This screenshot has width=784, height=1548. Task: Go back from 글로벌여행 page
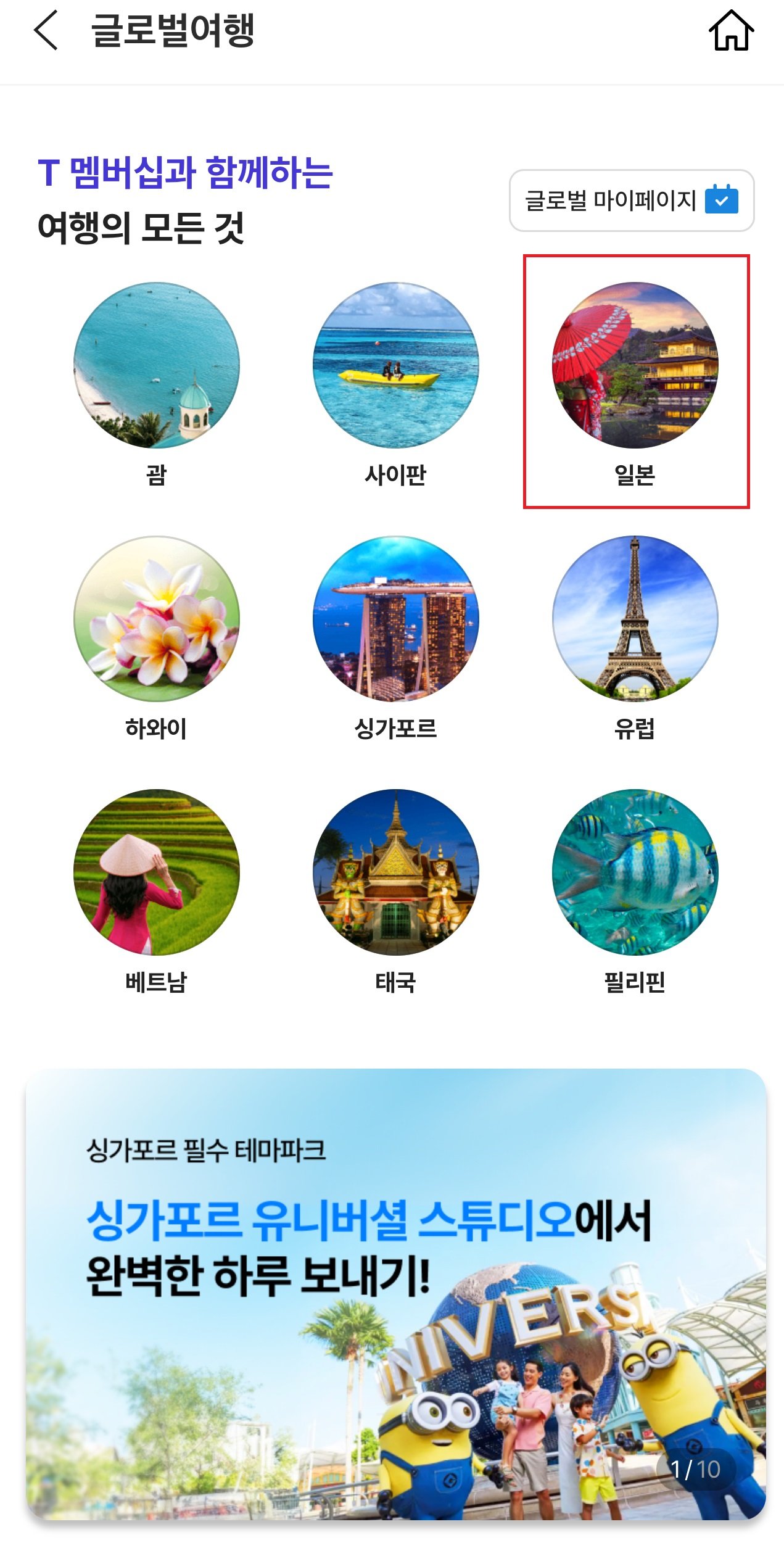[x=46, y=30]
